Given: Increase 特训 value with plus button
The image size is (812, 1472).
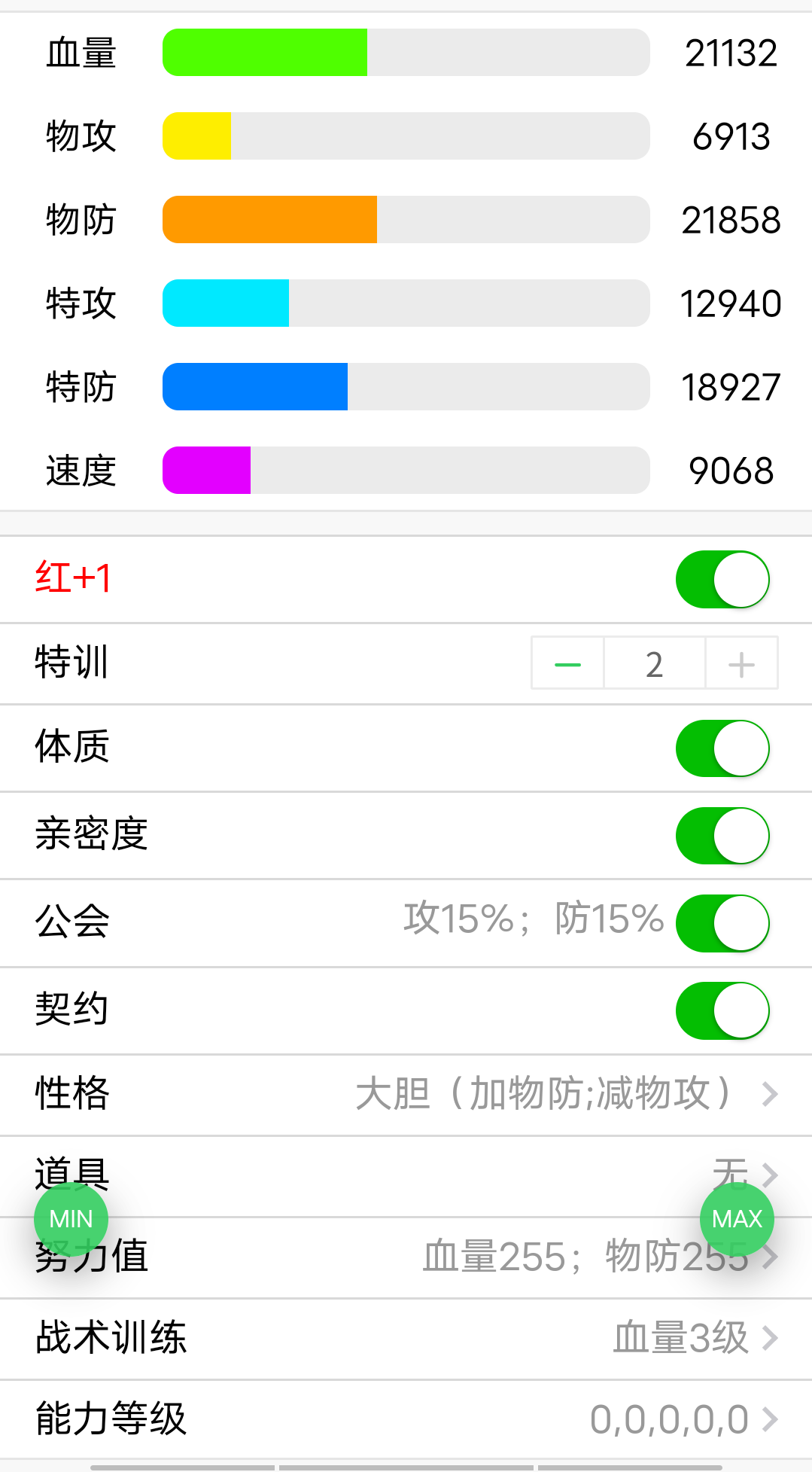Looking at the screenshot, I should point(741,663).
